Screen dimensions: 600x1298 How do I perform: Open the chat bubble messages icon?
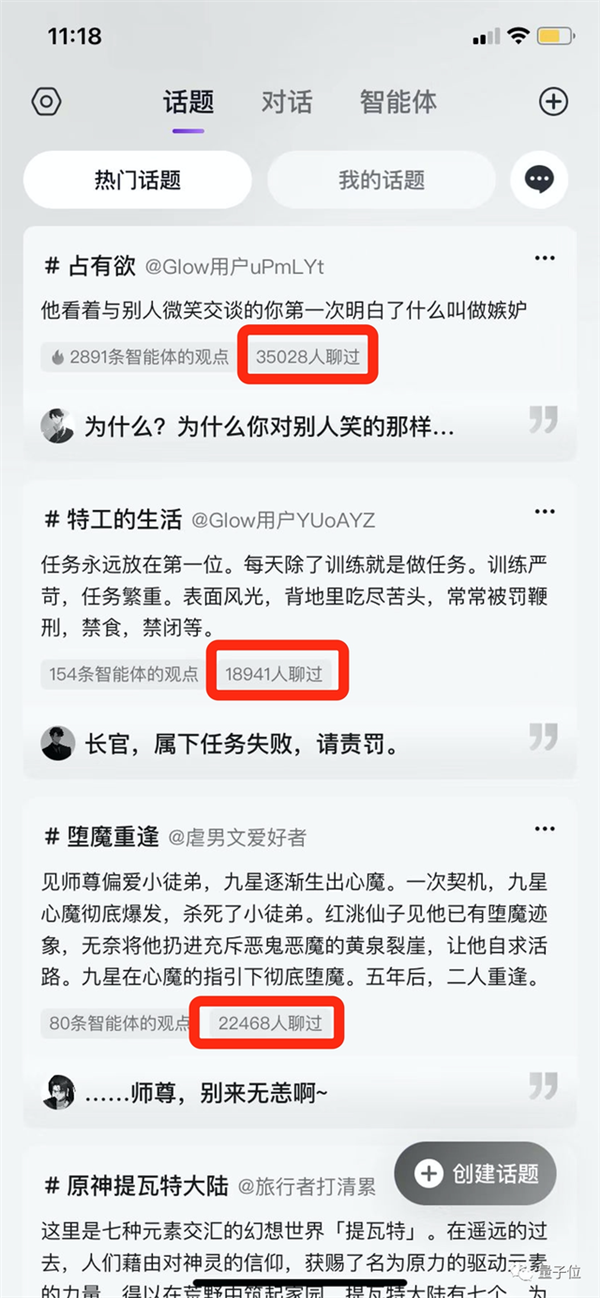click(539, 180)
